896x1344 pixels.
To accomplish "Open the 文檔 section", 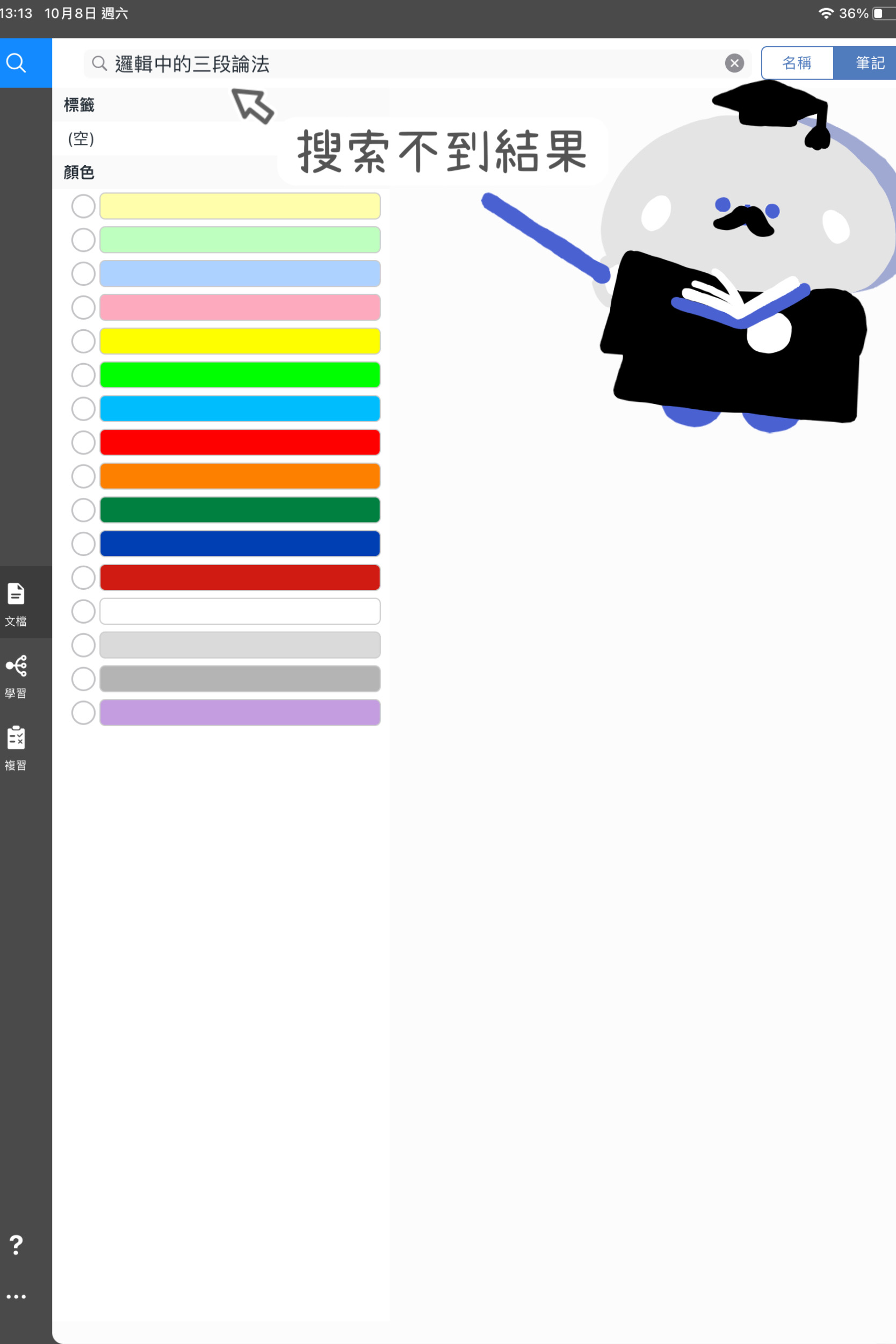I will pos(16,603).
